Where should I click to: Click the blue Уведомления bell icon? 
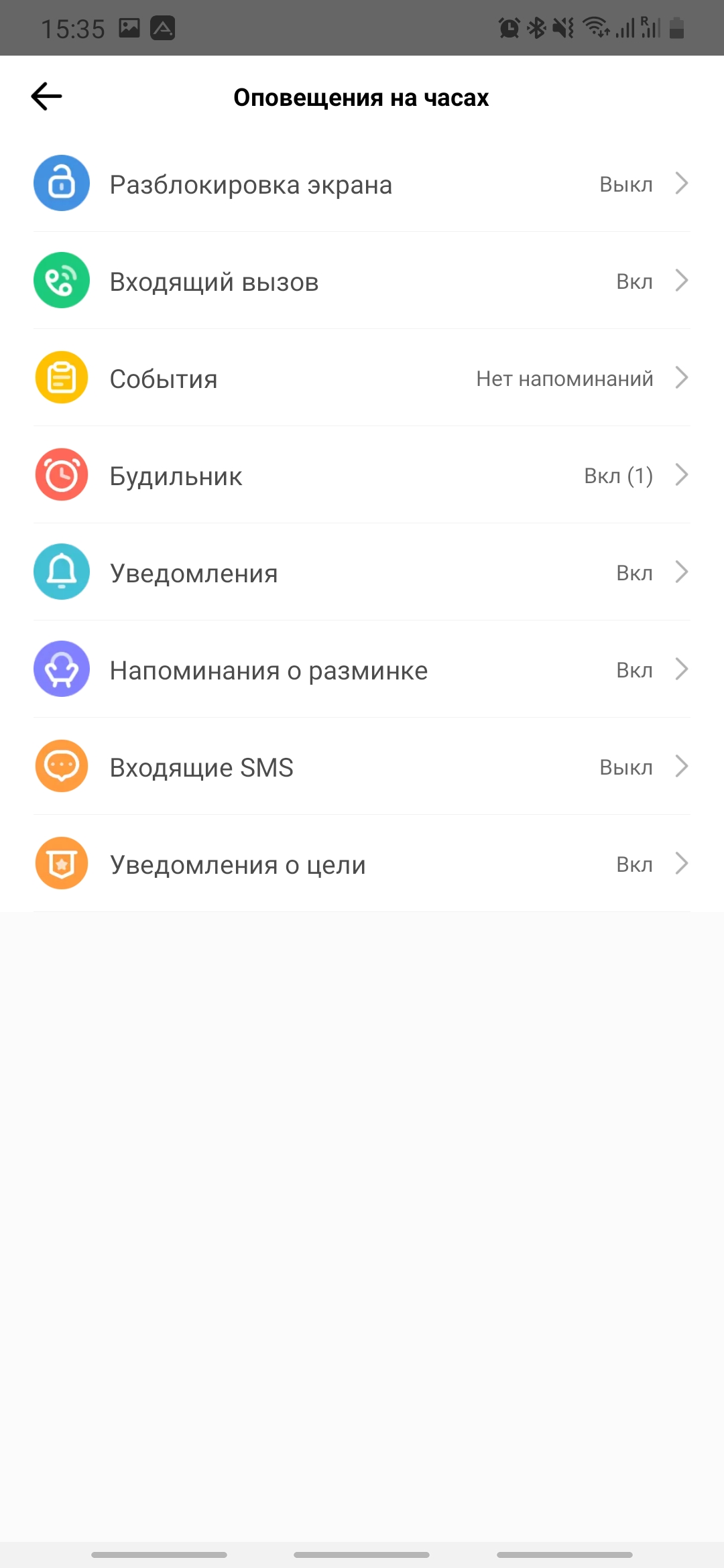(61, 572)
